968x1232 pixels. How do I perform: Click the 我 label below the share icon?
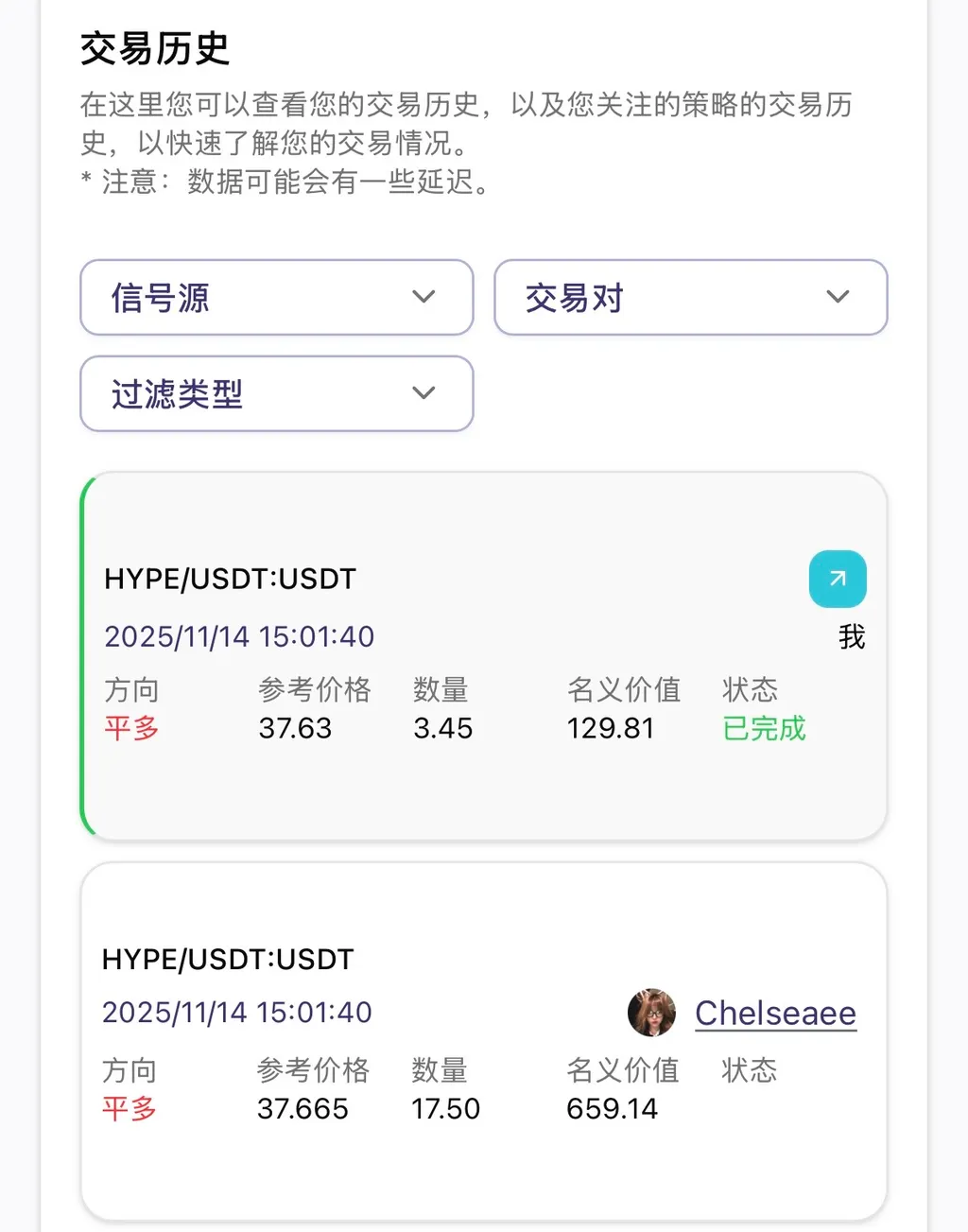coord(852,636)
